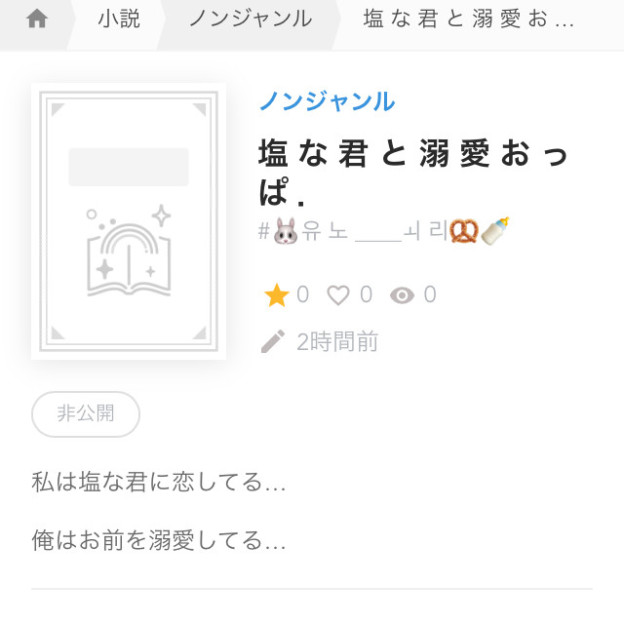Open the book cover thumbnail
The image size is (624, 624).
click(128, 222)
